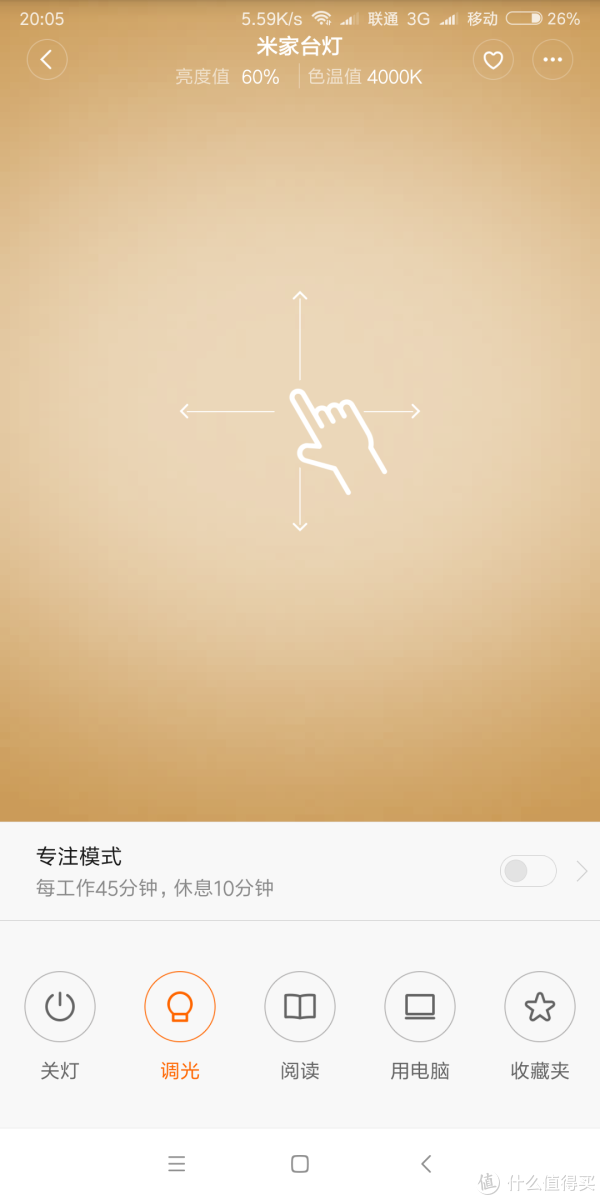600x1200 pixels.
Task: Turn off the lamp with 关灯
Action: click(x=60, y=1007)
